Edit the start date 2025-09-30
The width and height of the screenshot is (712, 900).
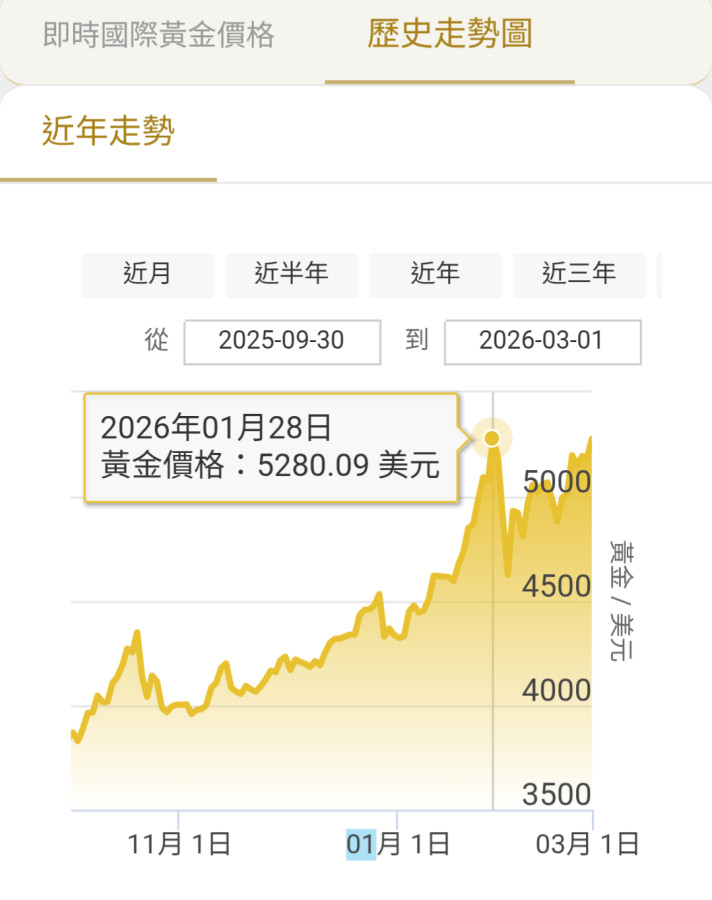[x=282, y=341]
